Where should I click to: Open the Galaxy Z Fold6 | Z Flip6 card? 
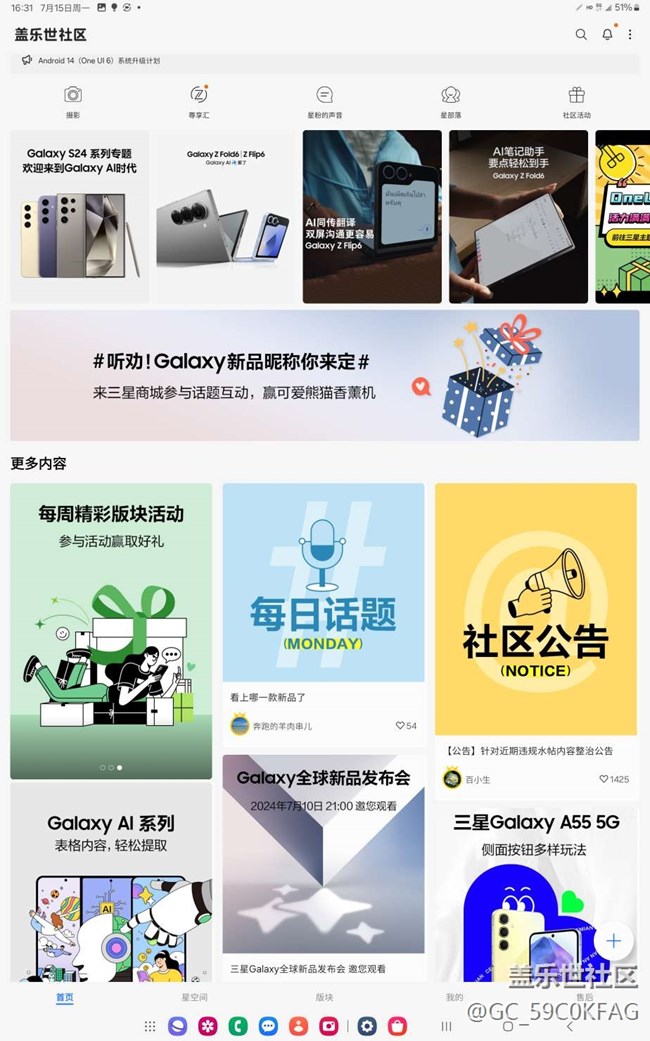coord(226,216)
